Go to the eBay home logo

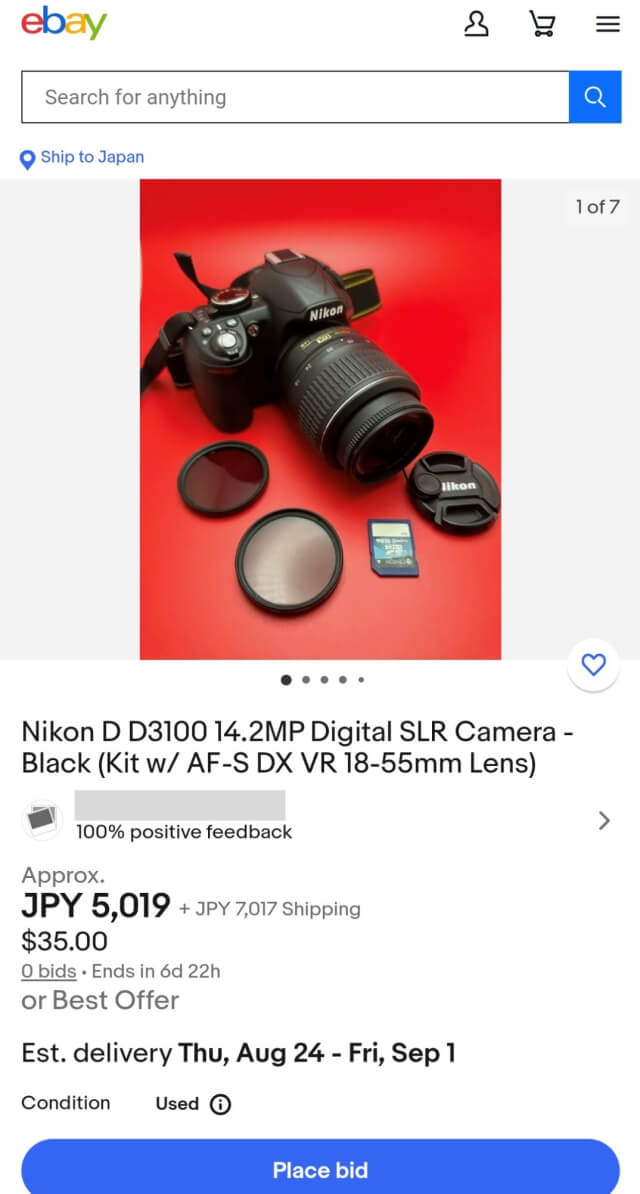click(64, 23)
